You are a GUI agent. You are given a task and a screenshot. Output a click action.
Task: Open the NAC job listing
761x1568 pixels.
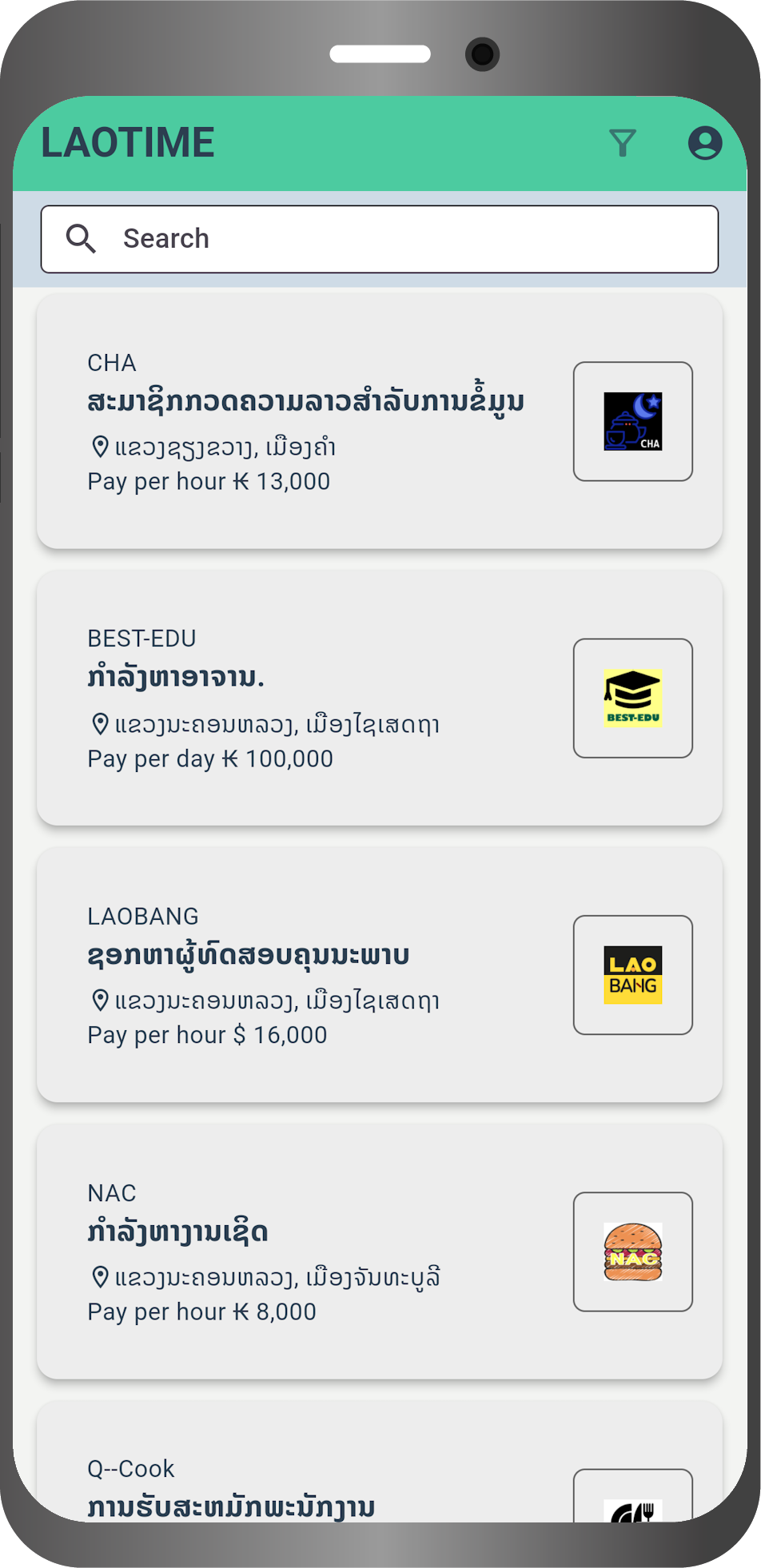coord(380,1251)
